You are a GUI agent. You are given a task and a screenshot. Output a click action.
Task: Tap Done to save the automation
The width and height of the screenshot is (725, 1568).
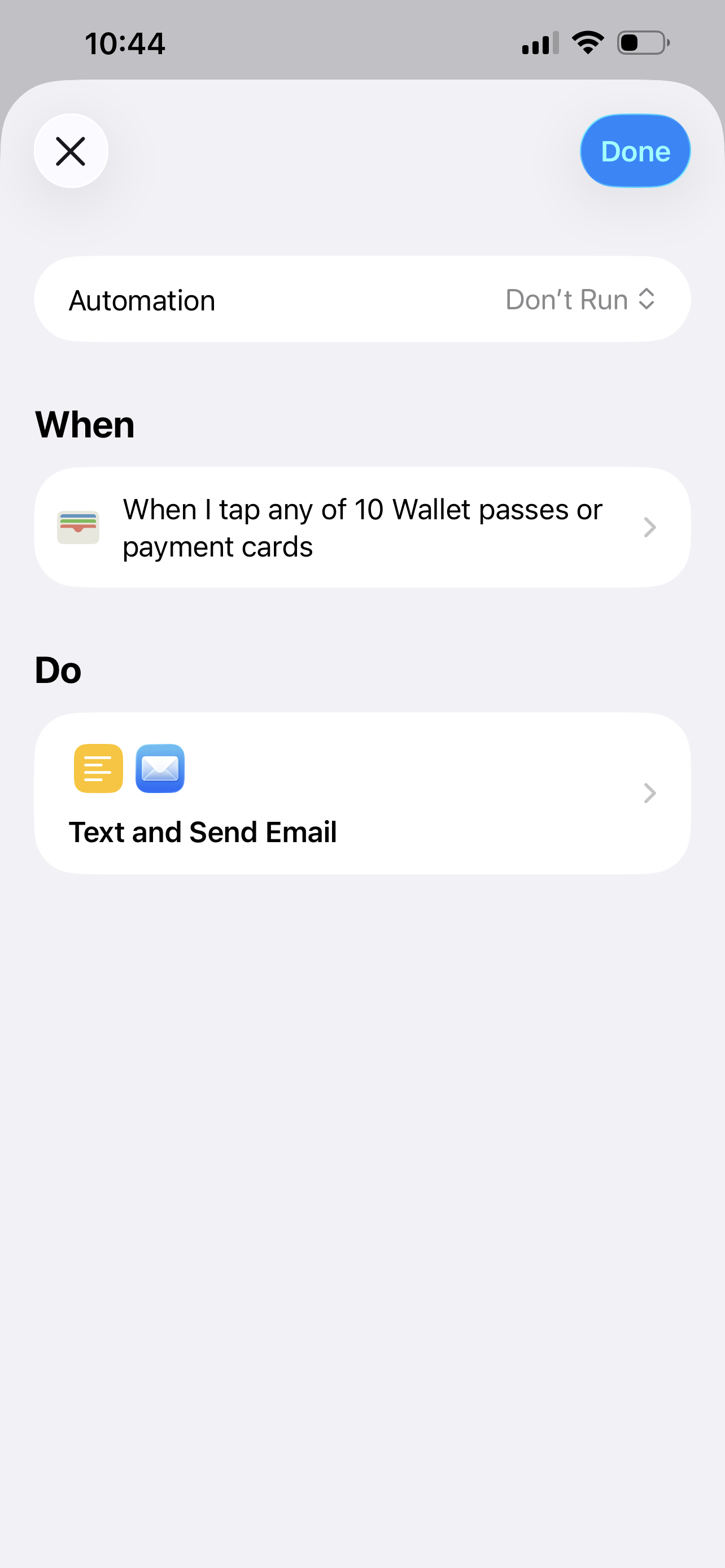(x=634, y=151)
